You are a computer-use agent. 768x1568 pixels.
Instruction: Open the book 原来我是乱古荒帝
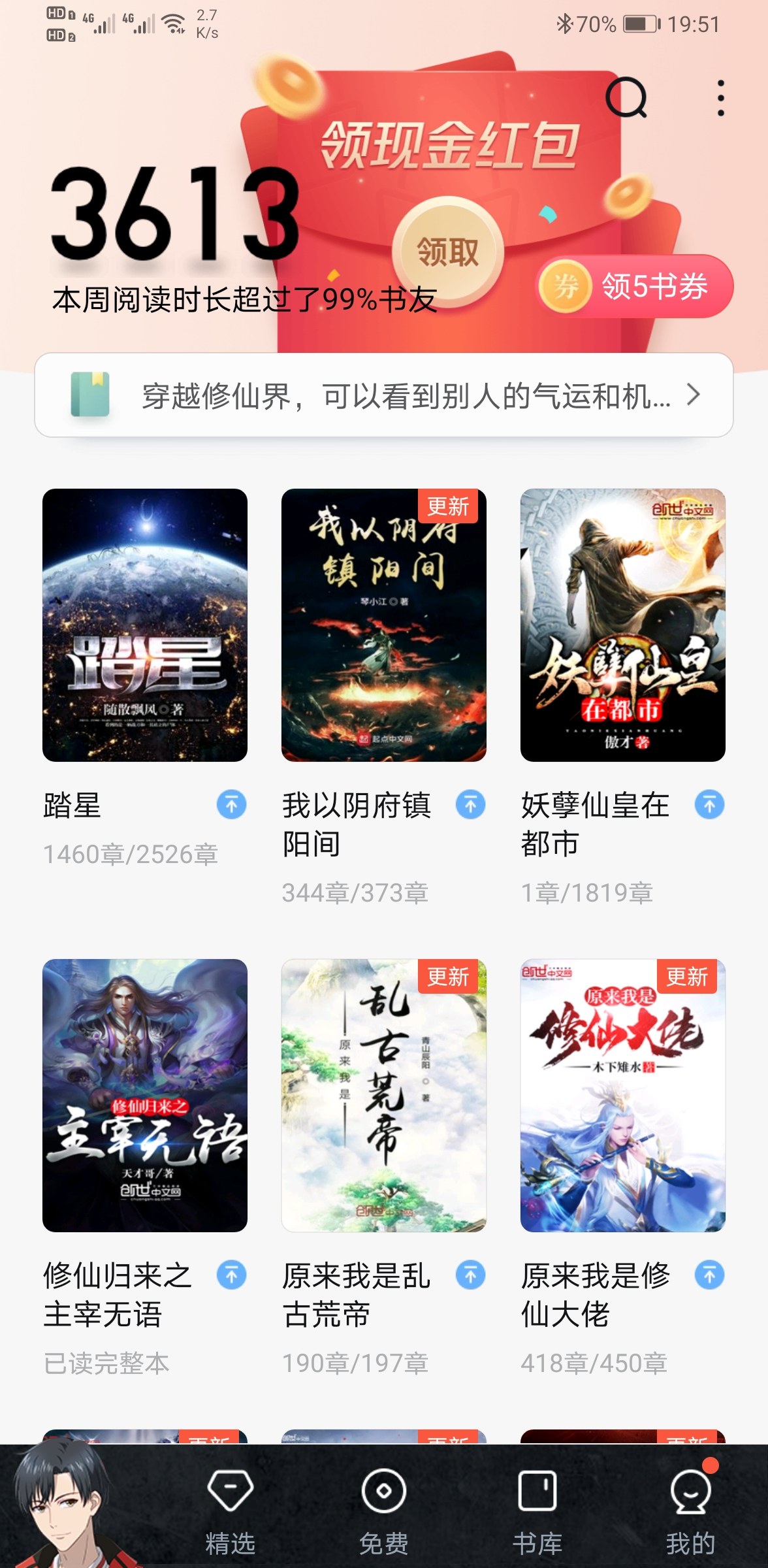[x=384, y=1096]
